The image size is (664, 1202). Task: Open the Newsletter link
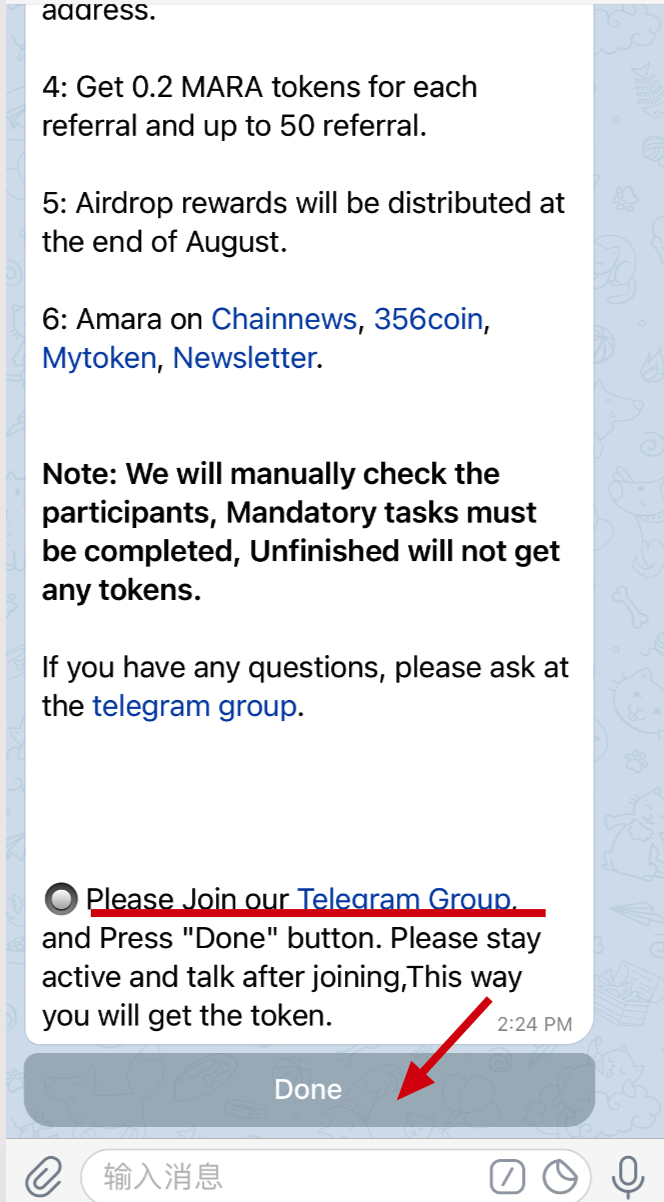[x=244, y=358]
